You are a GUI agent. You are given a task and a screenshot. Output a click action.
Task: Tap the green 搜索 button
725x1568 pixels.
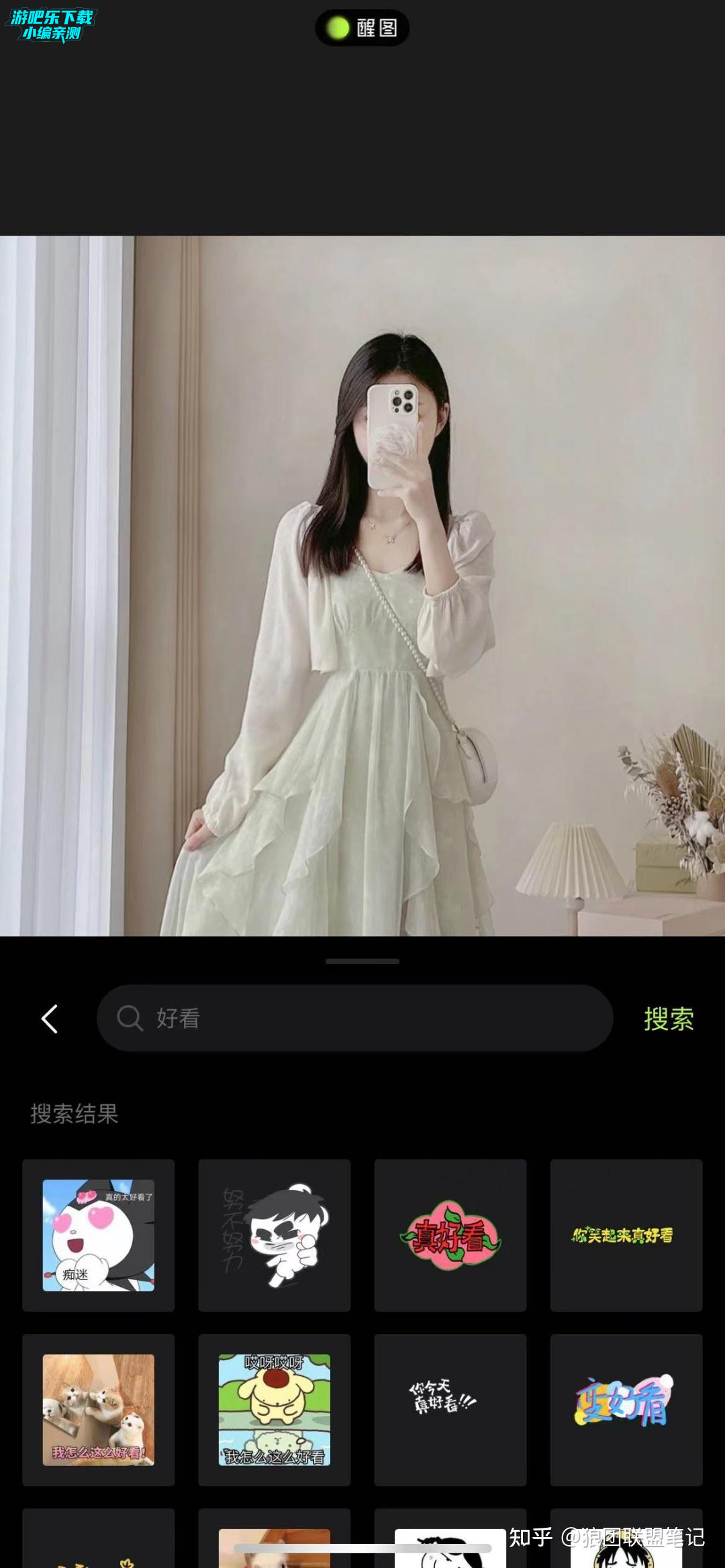coord(668,1018)
